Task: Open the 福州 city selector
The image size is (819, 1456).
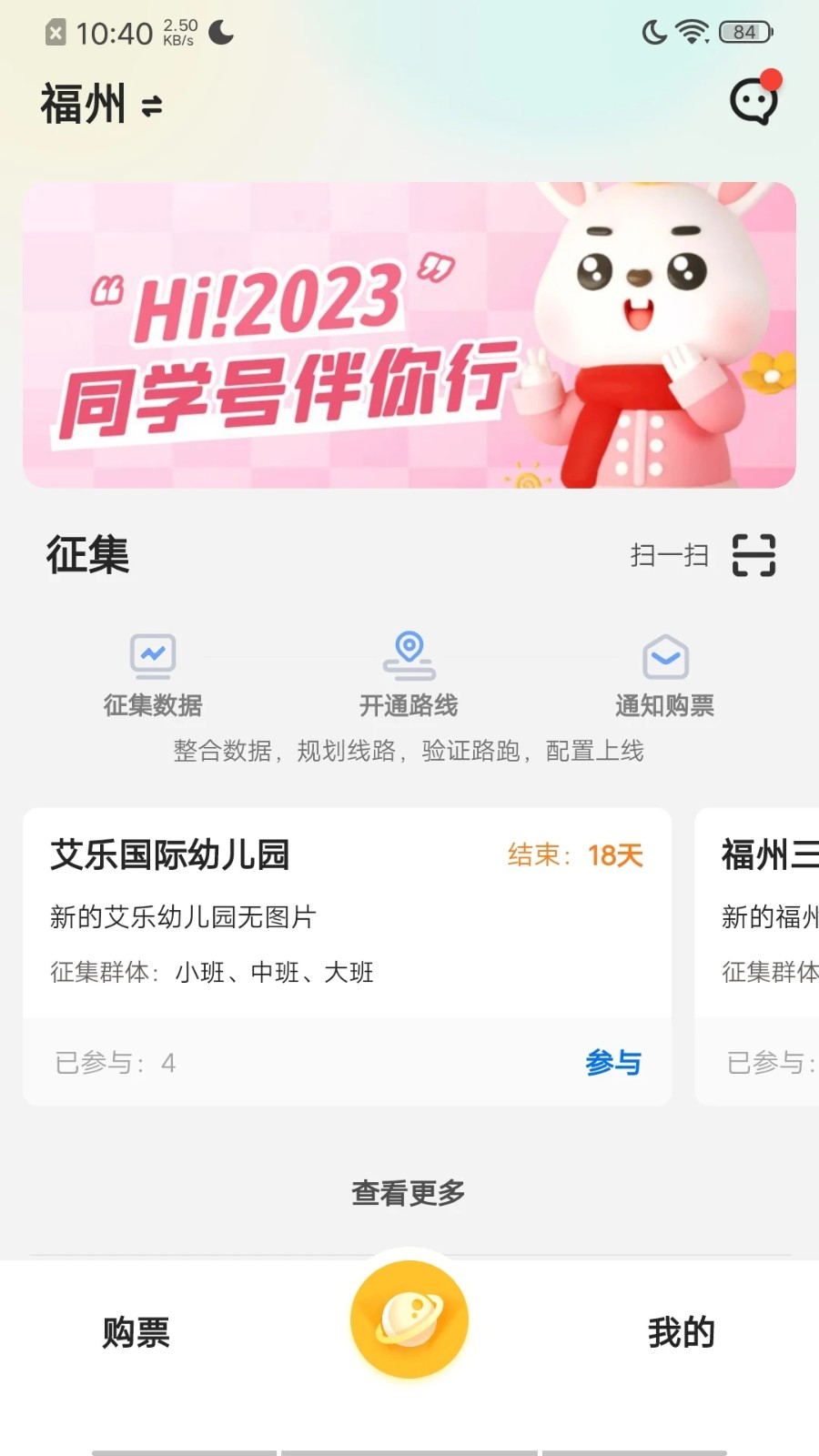Action: coord(82,103)
